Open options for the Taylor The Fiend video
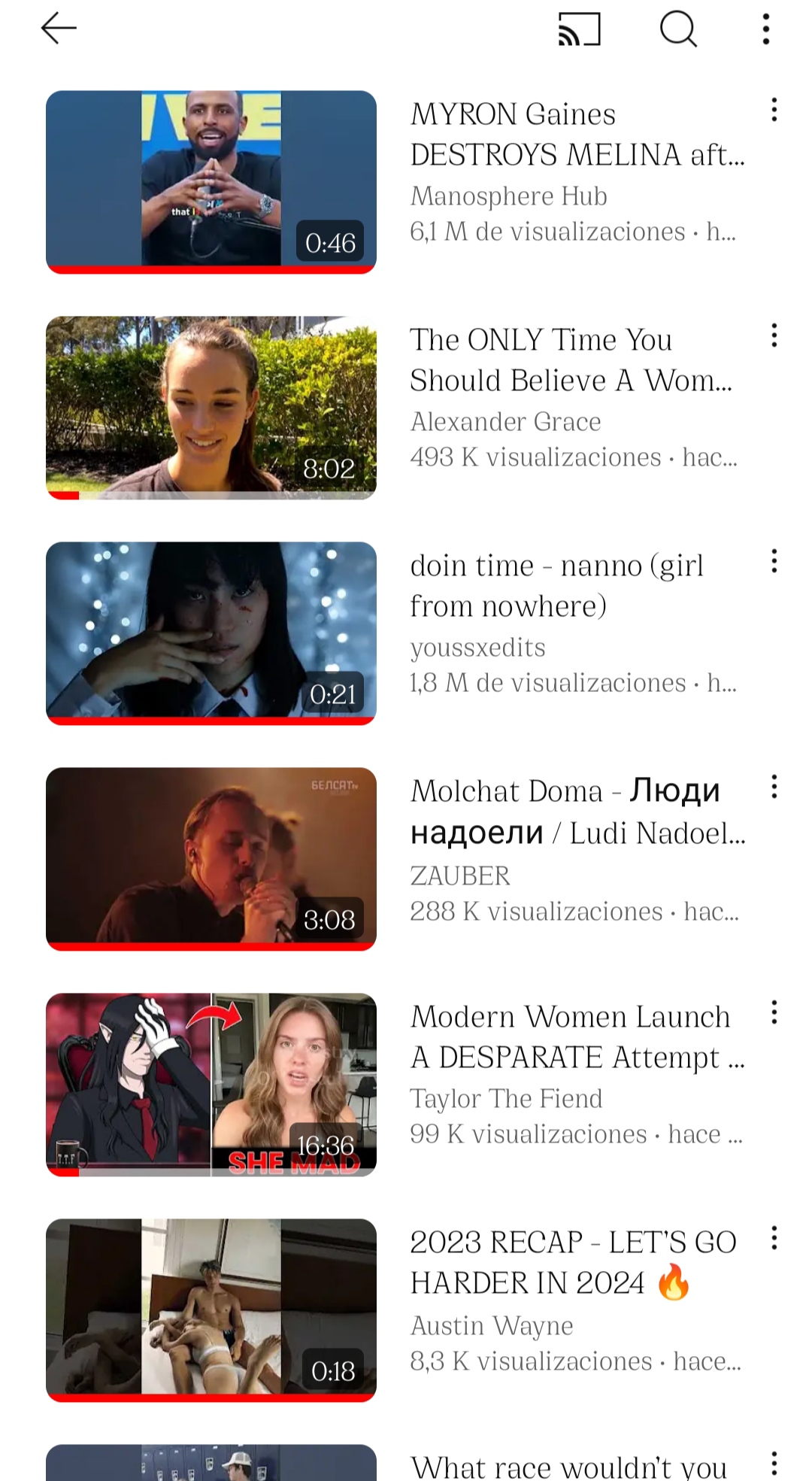Image resolution: width=812 pixels, height=1481 pixels. (774, 1013)
